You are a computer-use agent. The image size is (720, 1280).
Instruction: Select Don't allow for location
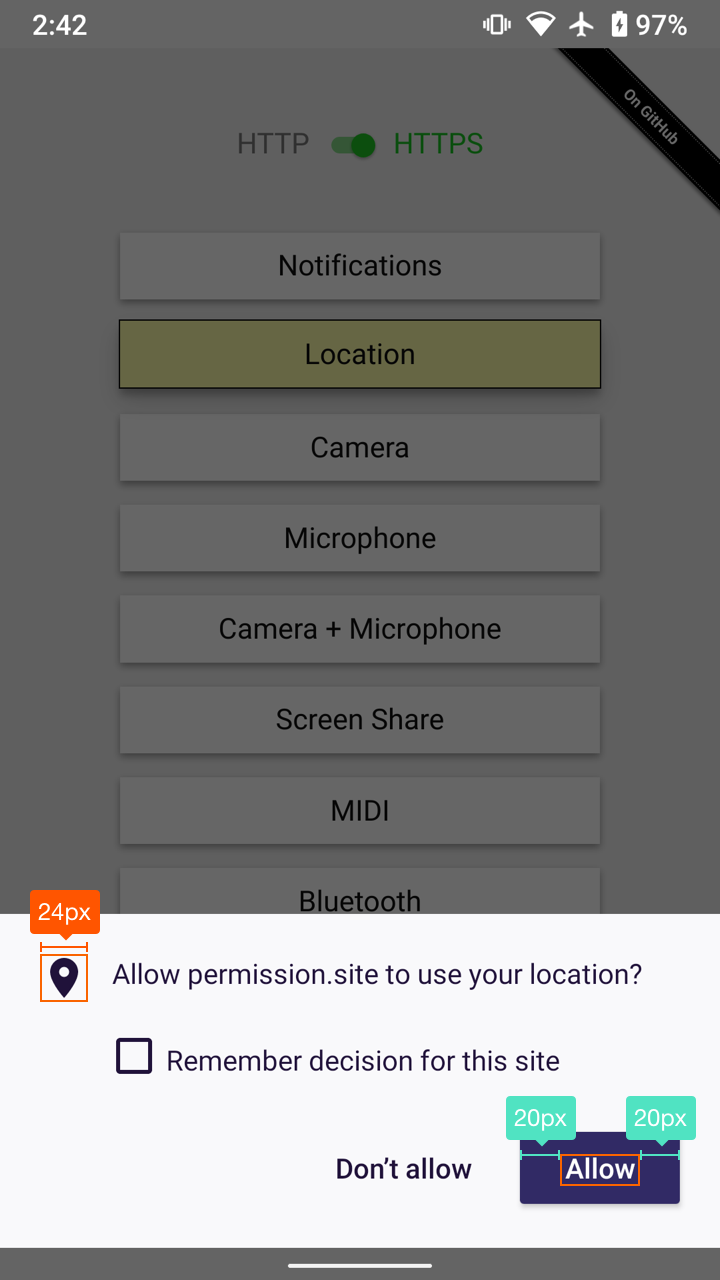403,1169
